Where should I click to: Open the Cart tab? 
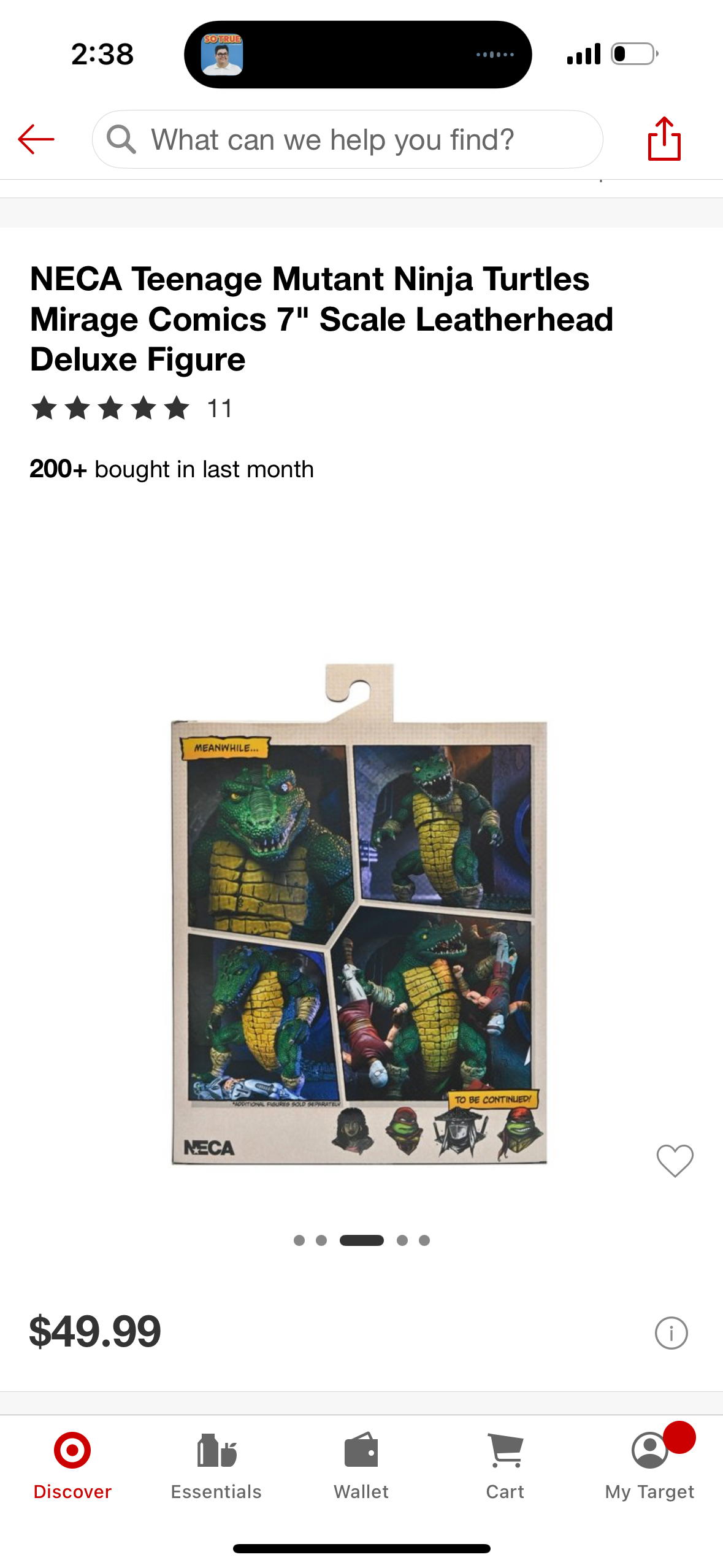coord(505,1465)
